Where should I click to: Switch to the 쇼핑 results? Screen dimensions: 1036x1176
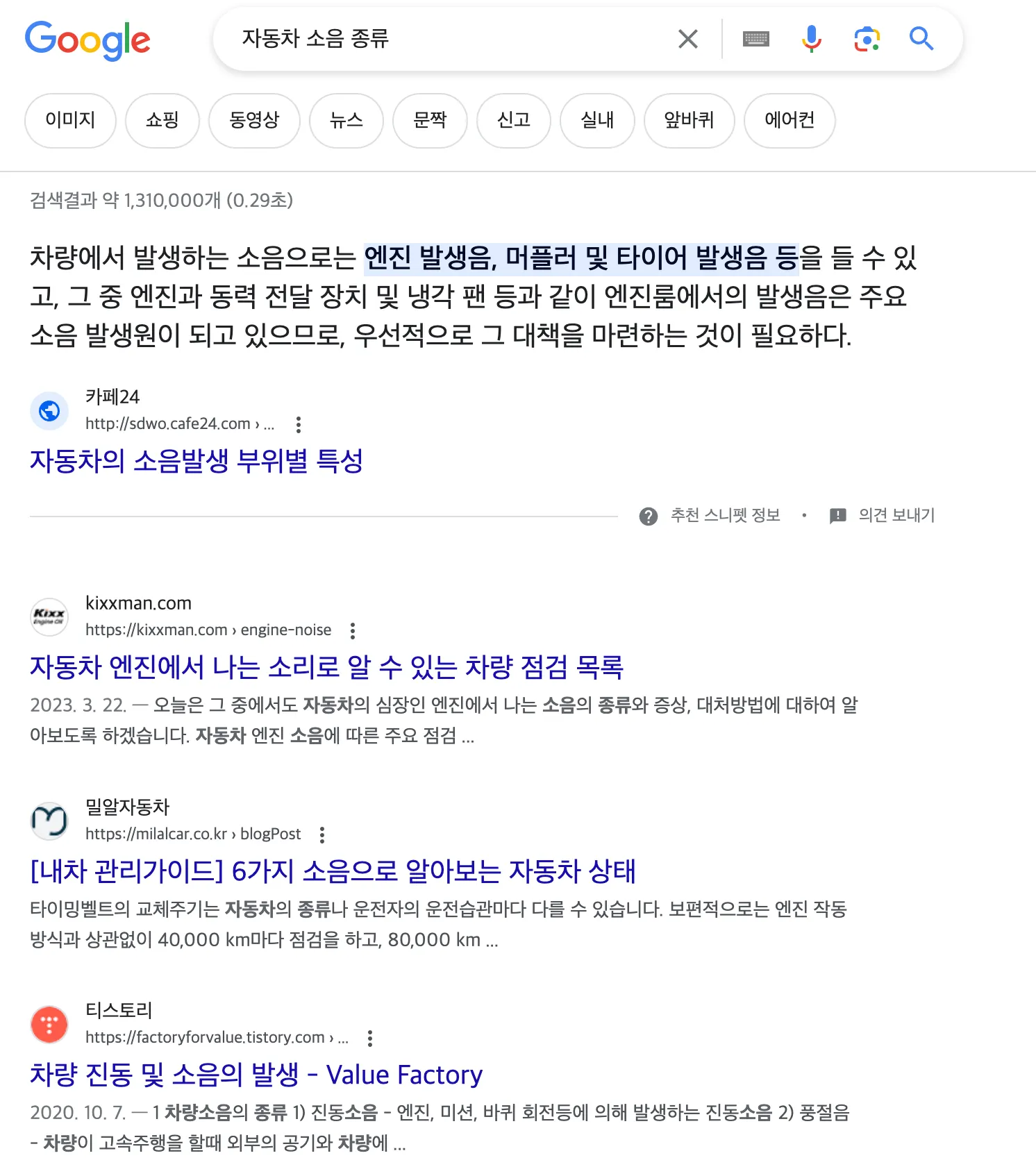click(x=162, y=120)
